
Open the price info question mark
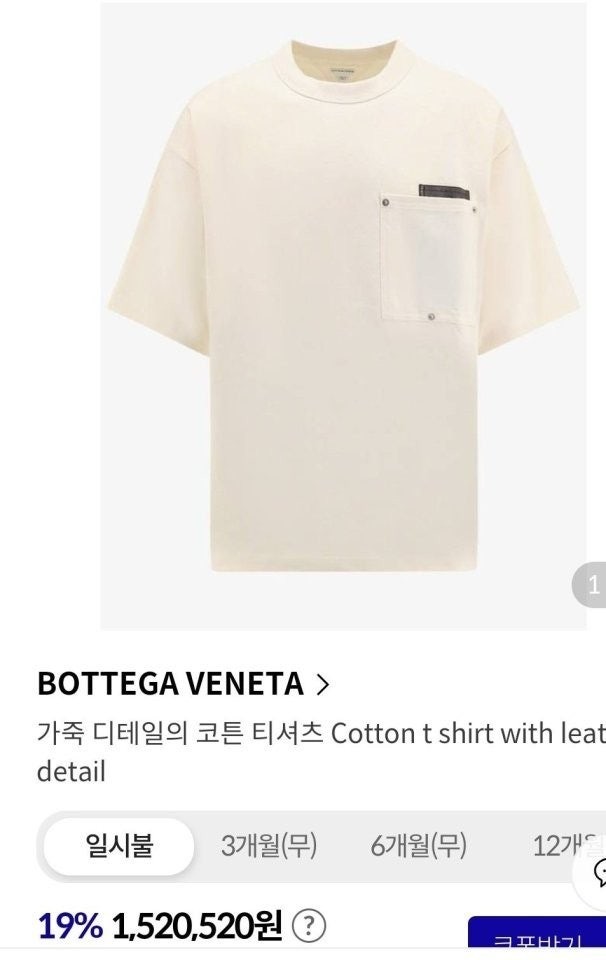pos(308,927)
